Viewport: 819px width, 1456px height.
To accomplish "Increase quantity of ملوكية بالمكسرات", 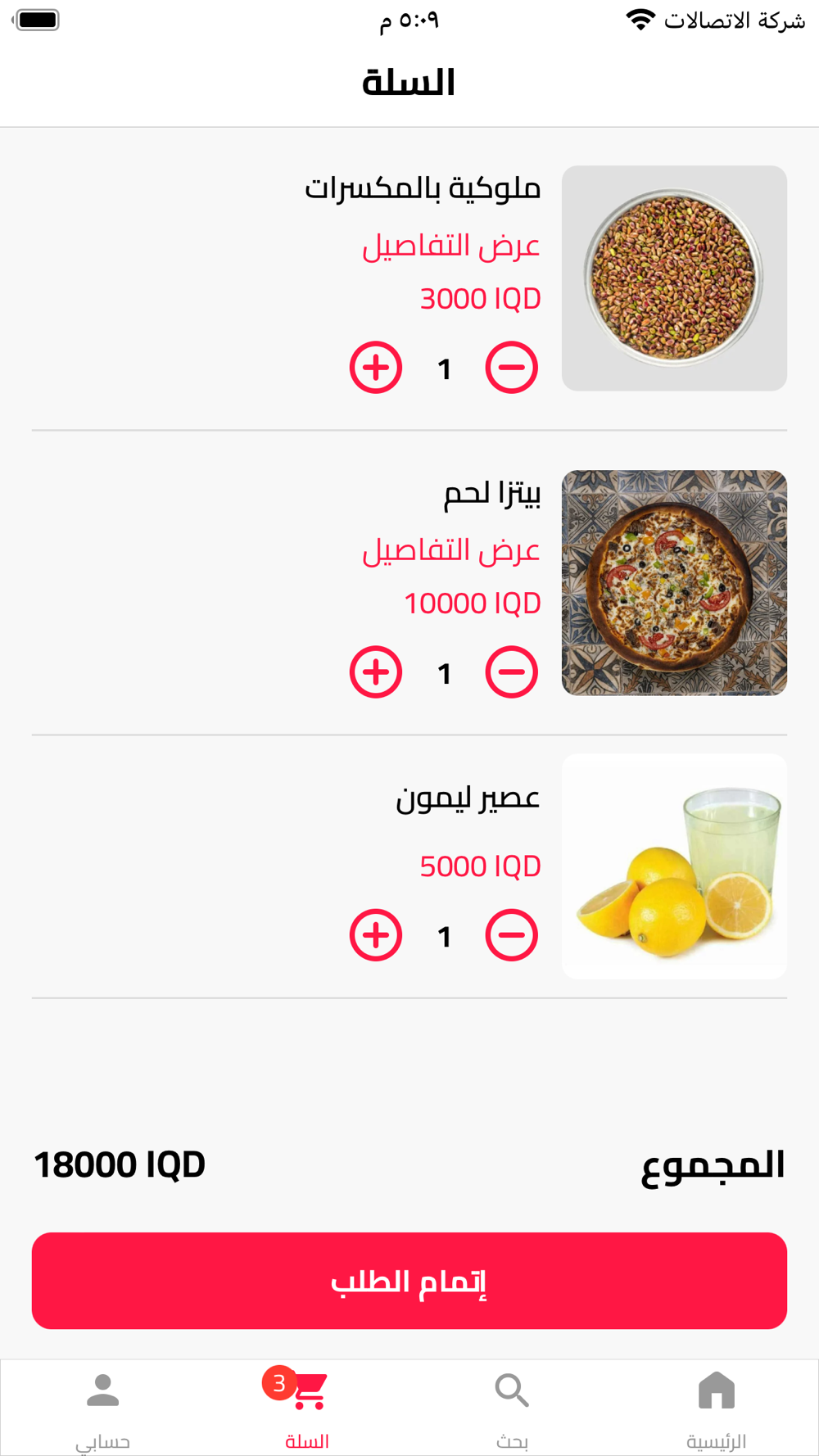I will [376, 368].
